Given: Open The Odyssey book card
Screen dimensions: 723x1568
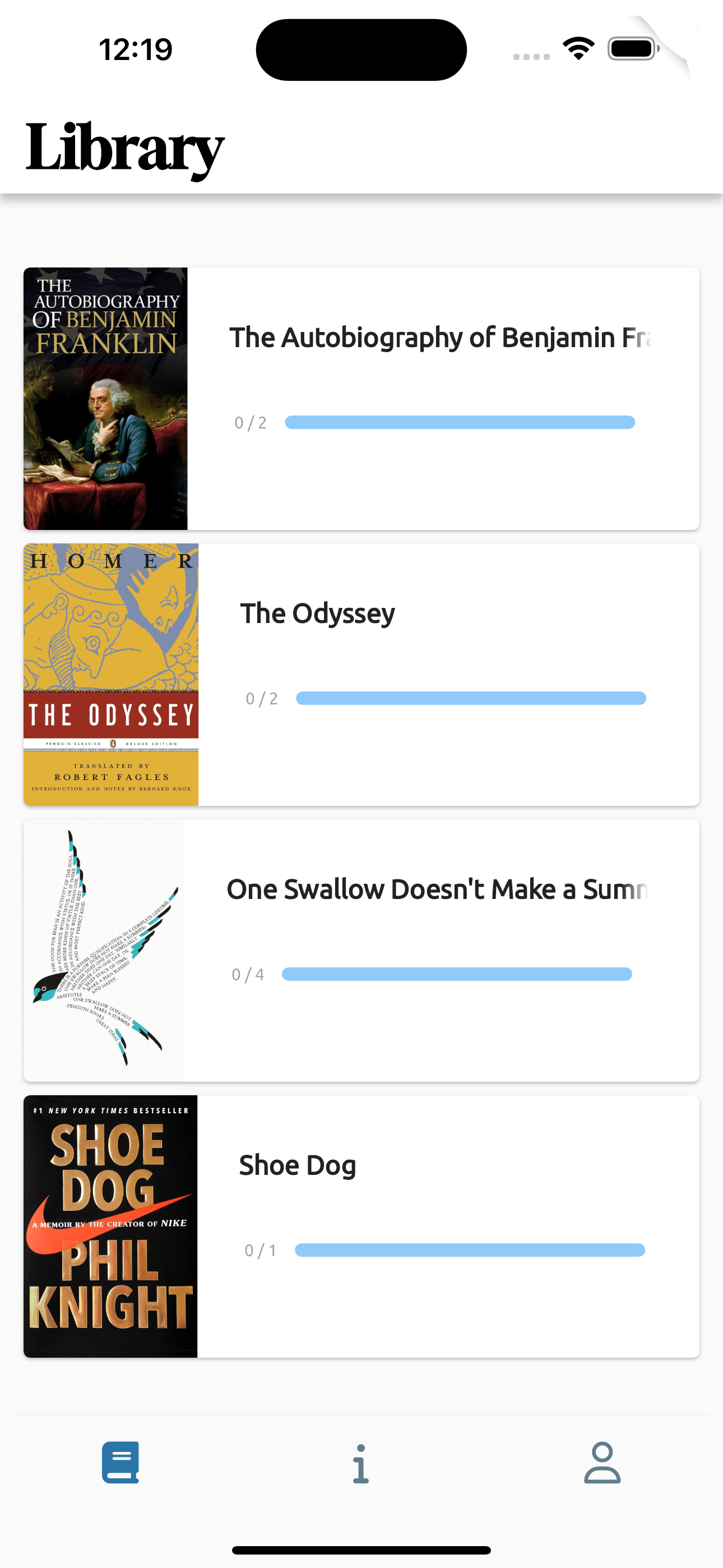Looking at the screenshot, I should pyautogui.click(x=361, y=675).
